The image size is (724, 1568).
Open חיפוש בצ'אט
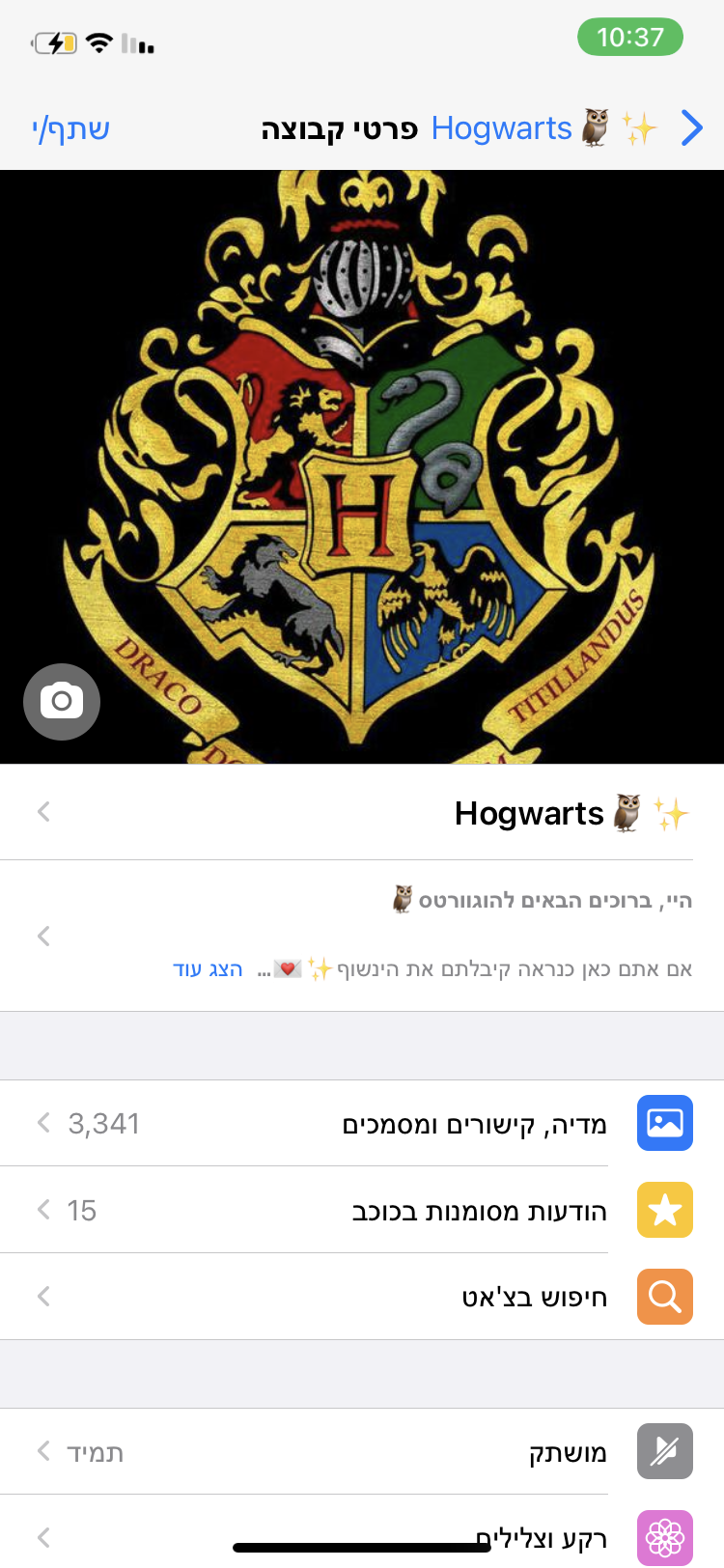pyautogui.click(x=362, y=1297)
